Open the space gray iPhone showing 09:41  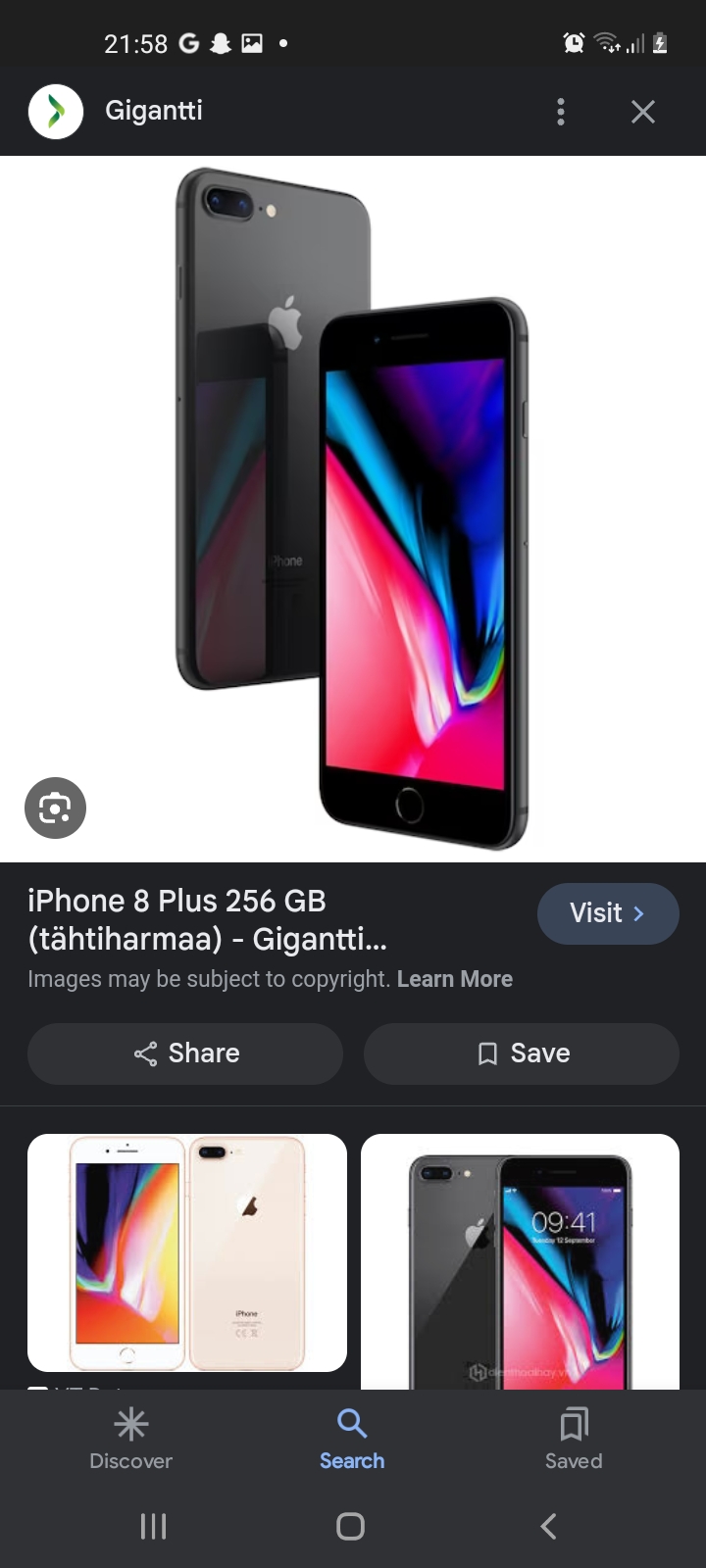(x=520, y=1261)
